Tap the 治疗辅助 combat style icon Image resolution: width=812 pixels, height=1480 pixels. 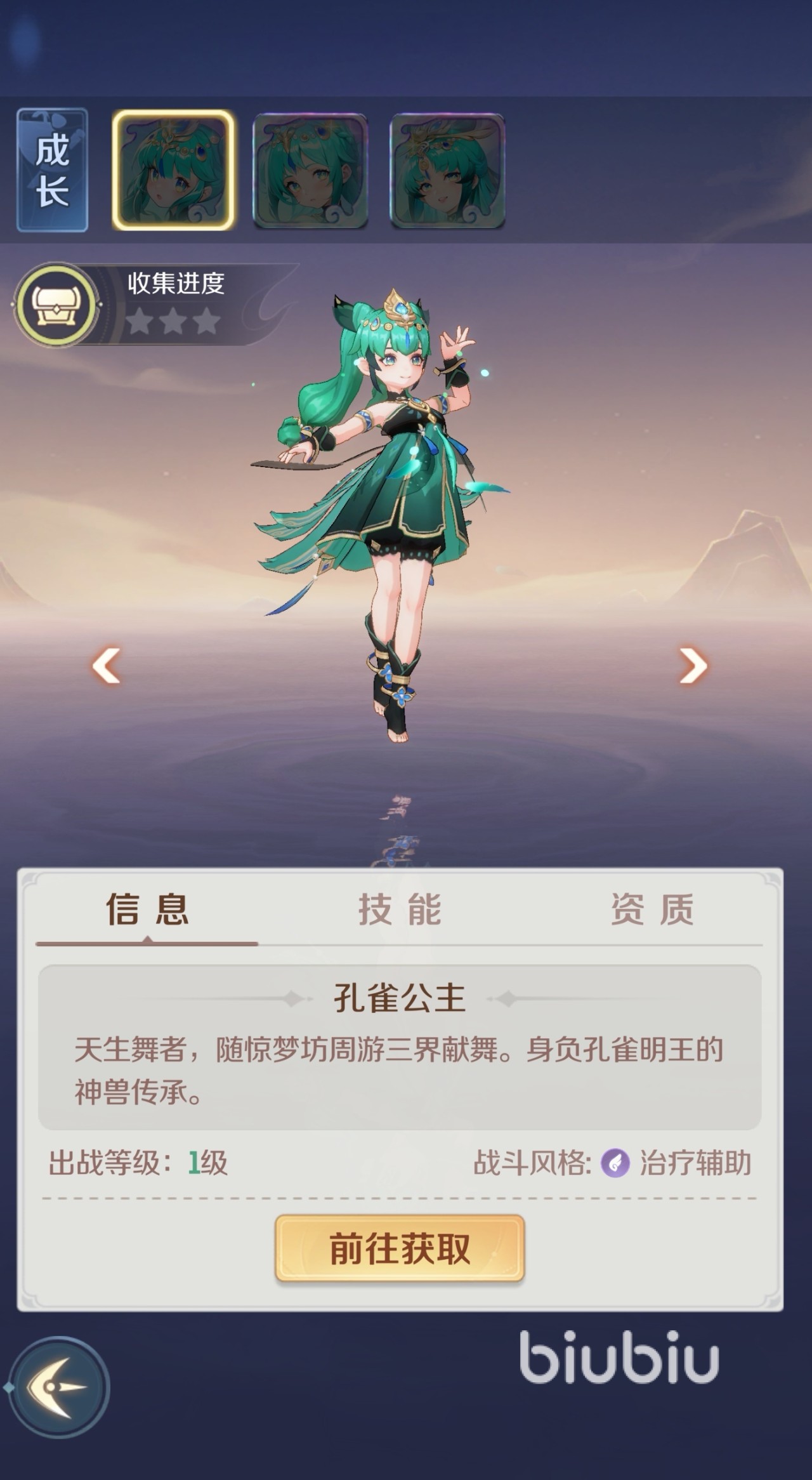pos(615,1163)
